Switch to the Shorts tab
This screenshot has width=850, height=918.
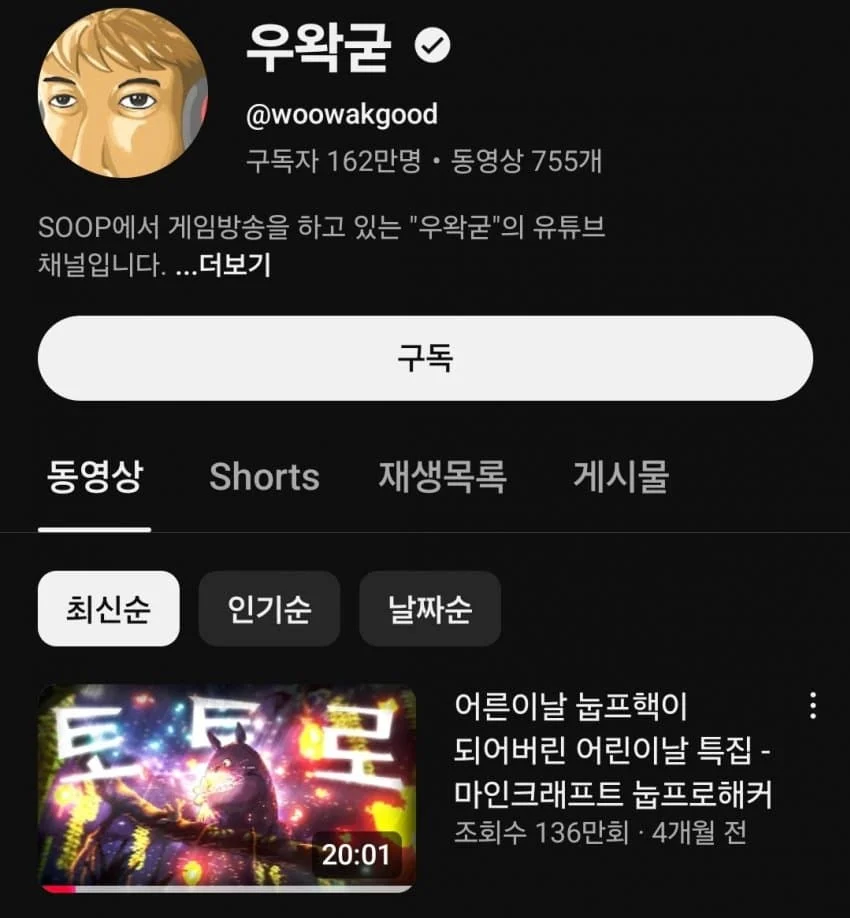point(264,477)
